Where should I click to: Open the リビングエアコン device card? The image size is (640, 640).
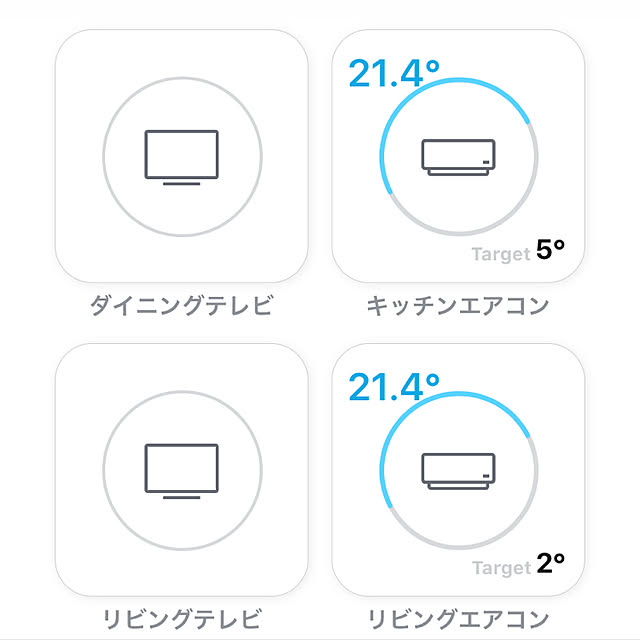point(458,470)
